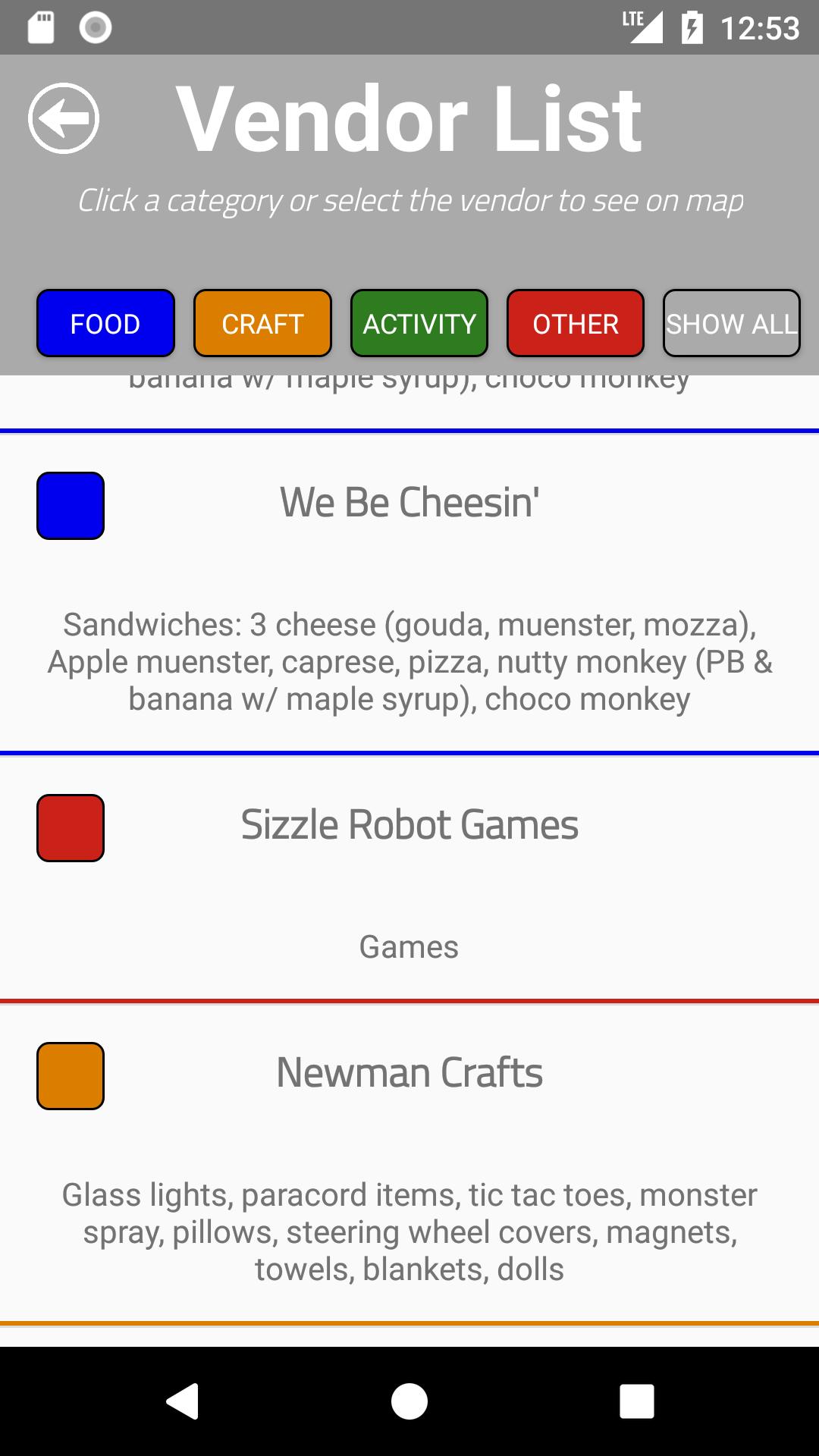Viewport: 819px width, 1456px height.
Task: Tap SHOW ALL to reset filters
Action: click(x=732, y=324)
